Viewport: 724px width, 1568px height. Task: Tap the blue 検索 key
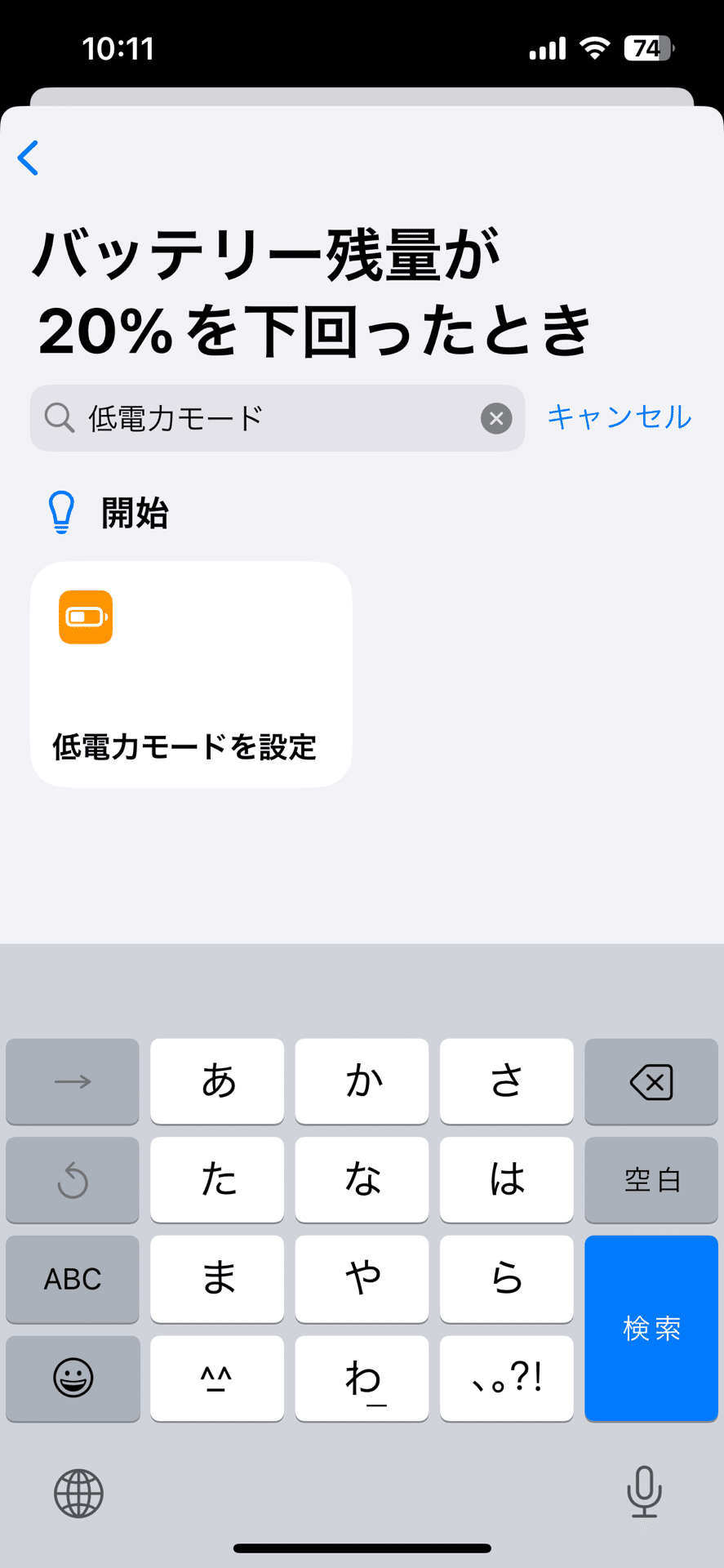click(x=651, y=1328)
